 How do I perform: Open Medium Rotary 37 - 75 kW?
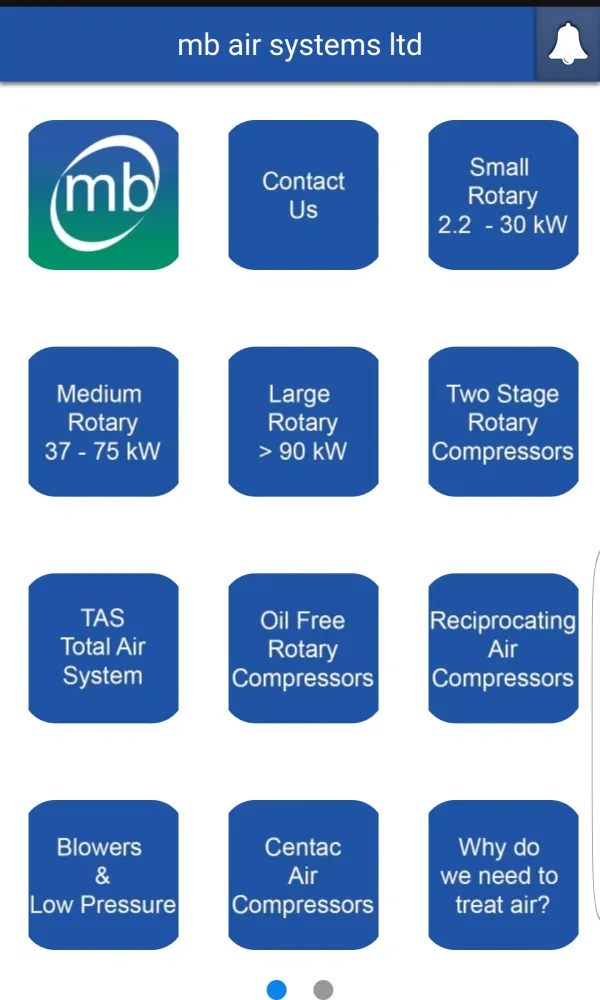(x=103, y=422)
